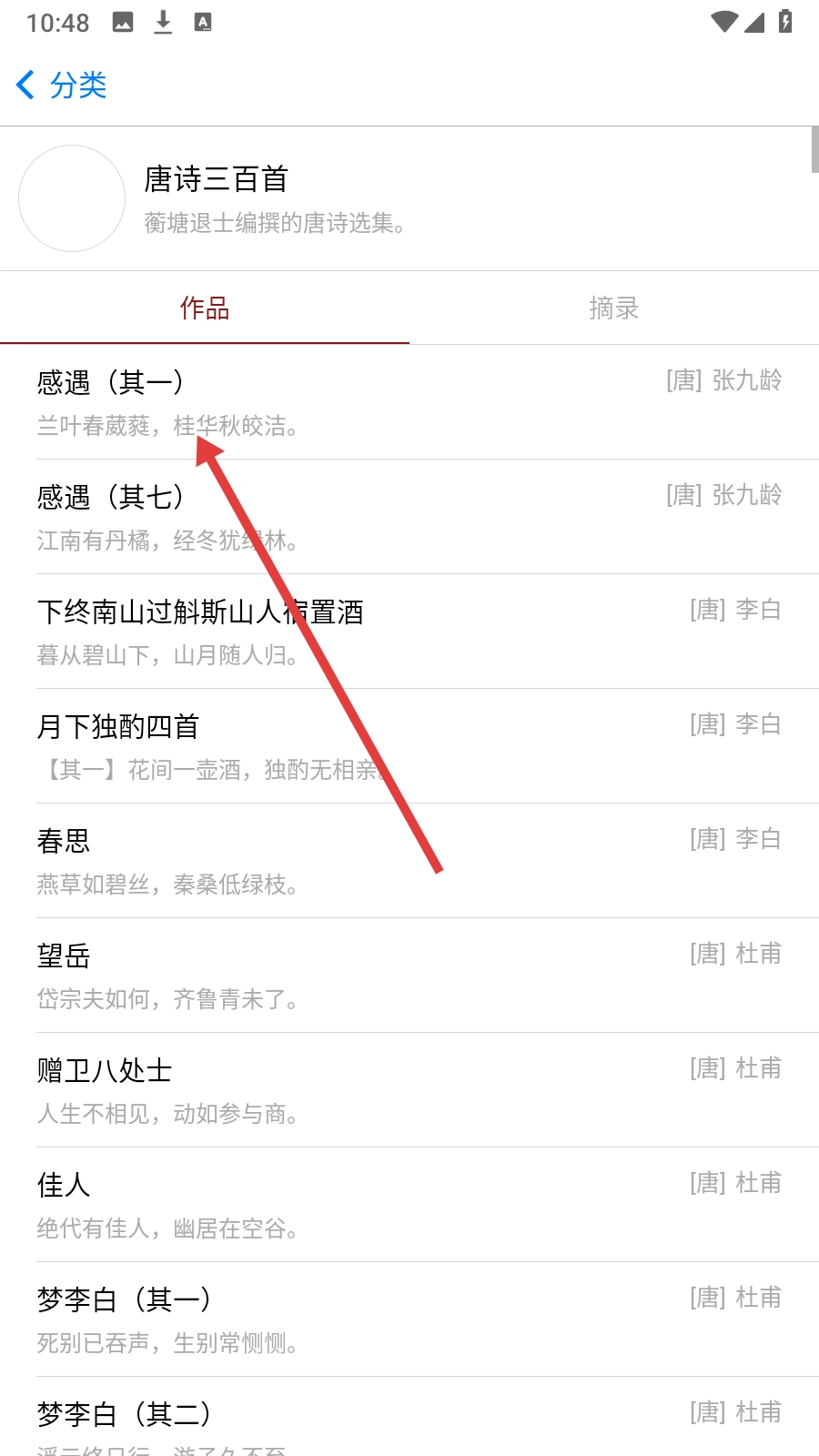Go back to 分类
The image size is (819, 1456).
(x=62, y=86)
